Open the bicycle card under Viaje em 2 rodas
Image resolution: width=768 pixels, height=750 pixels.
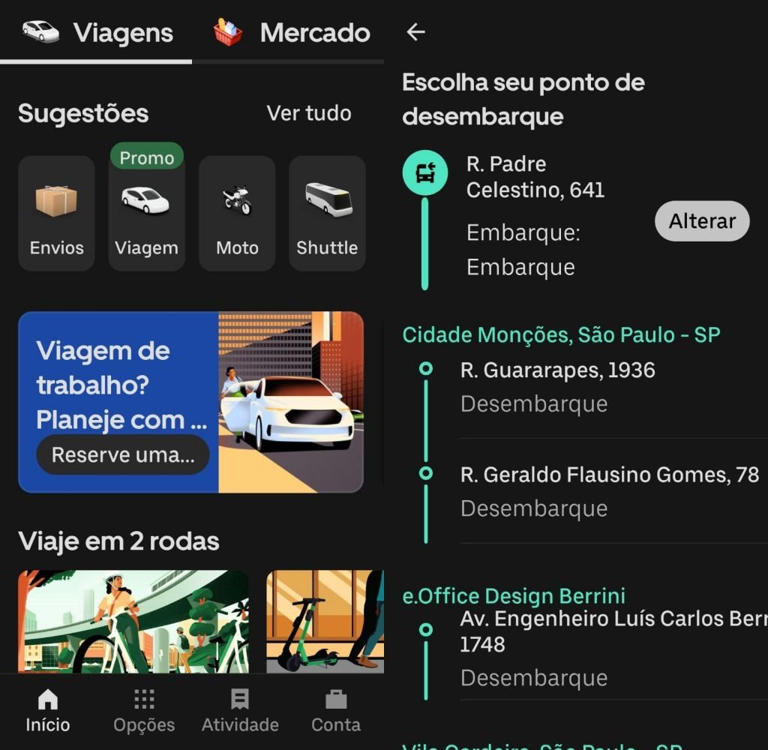click(x=133, y=621)
